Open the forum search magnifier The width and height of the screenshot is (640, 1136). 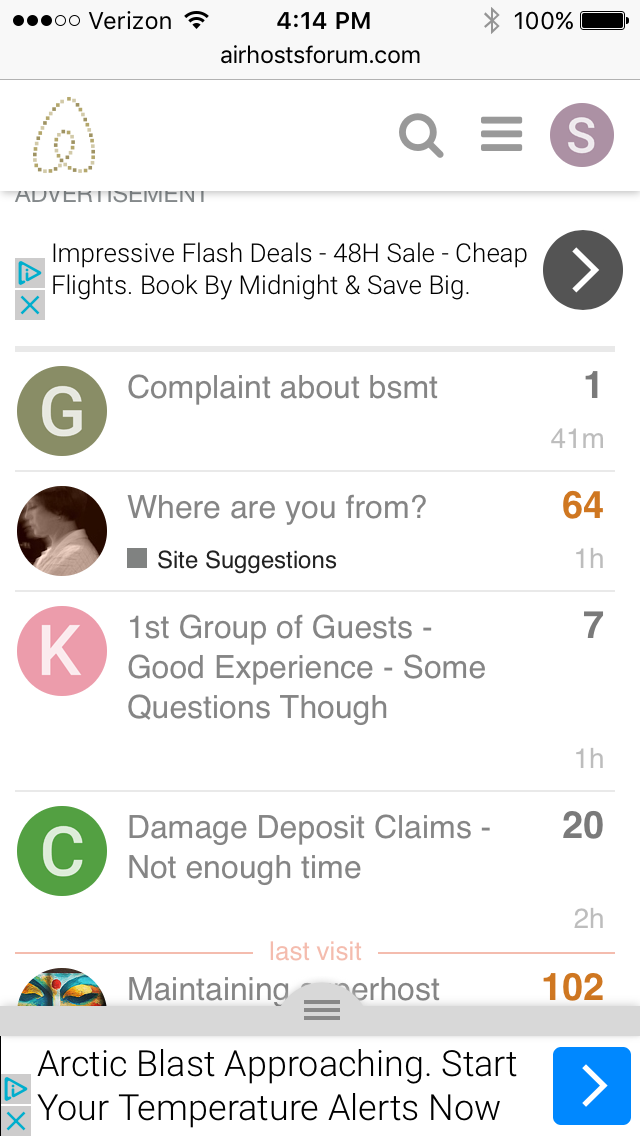pyautogui.click(x=421, y=135)
